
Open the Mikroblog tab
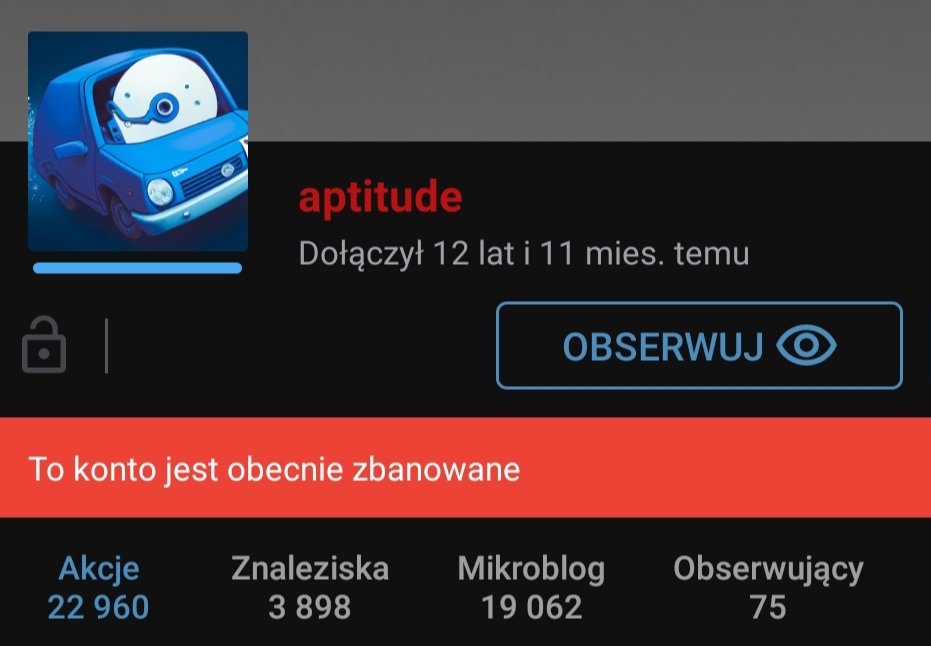[x=531, y=587]
